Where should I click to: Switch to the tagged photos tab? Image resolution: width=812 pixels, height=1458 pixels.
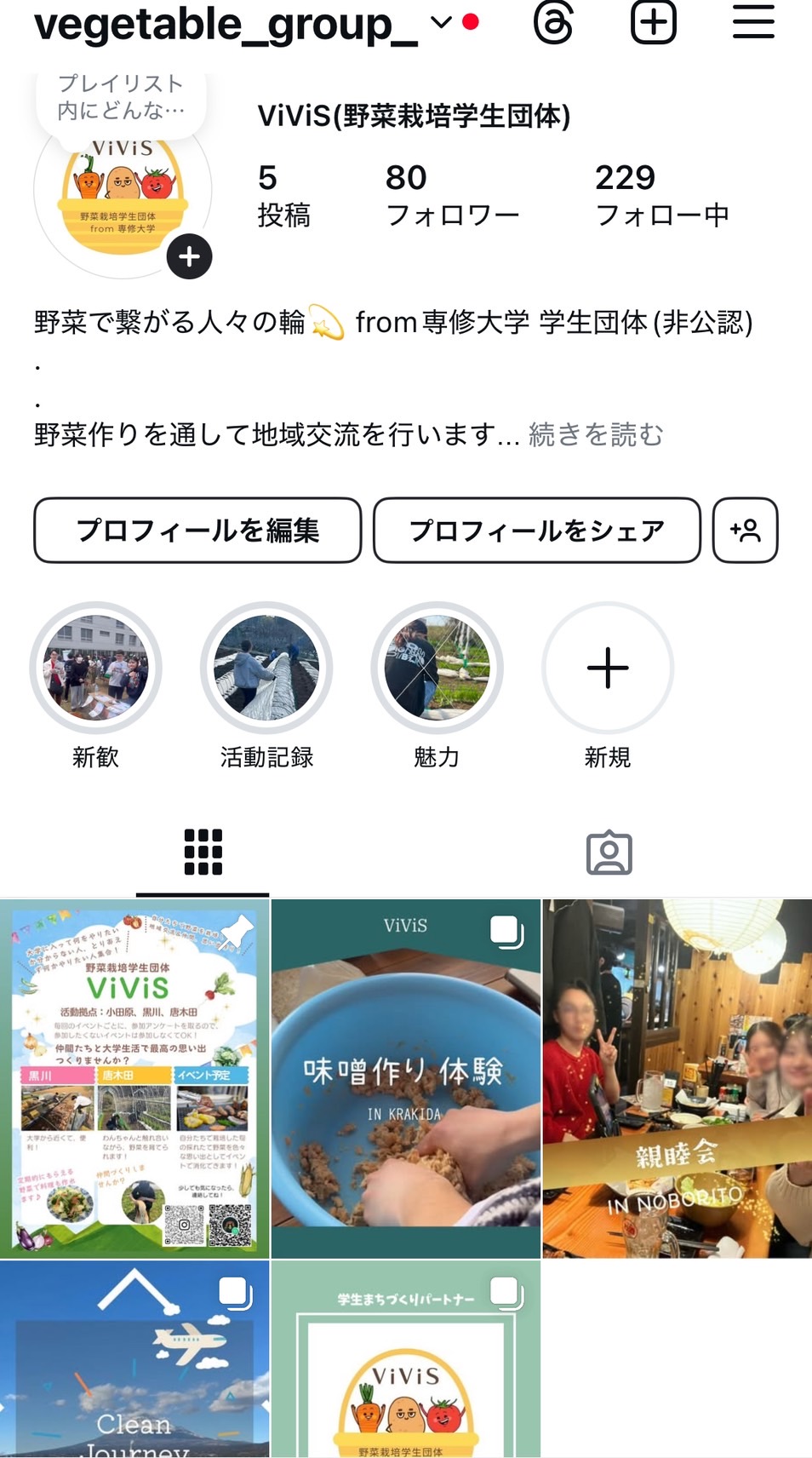pos(609,852)
